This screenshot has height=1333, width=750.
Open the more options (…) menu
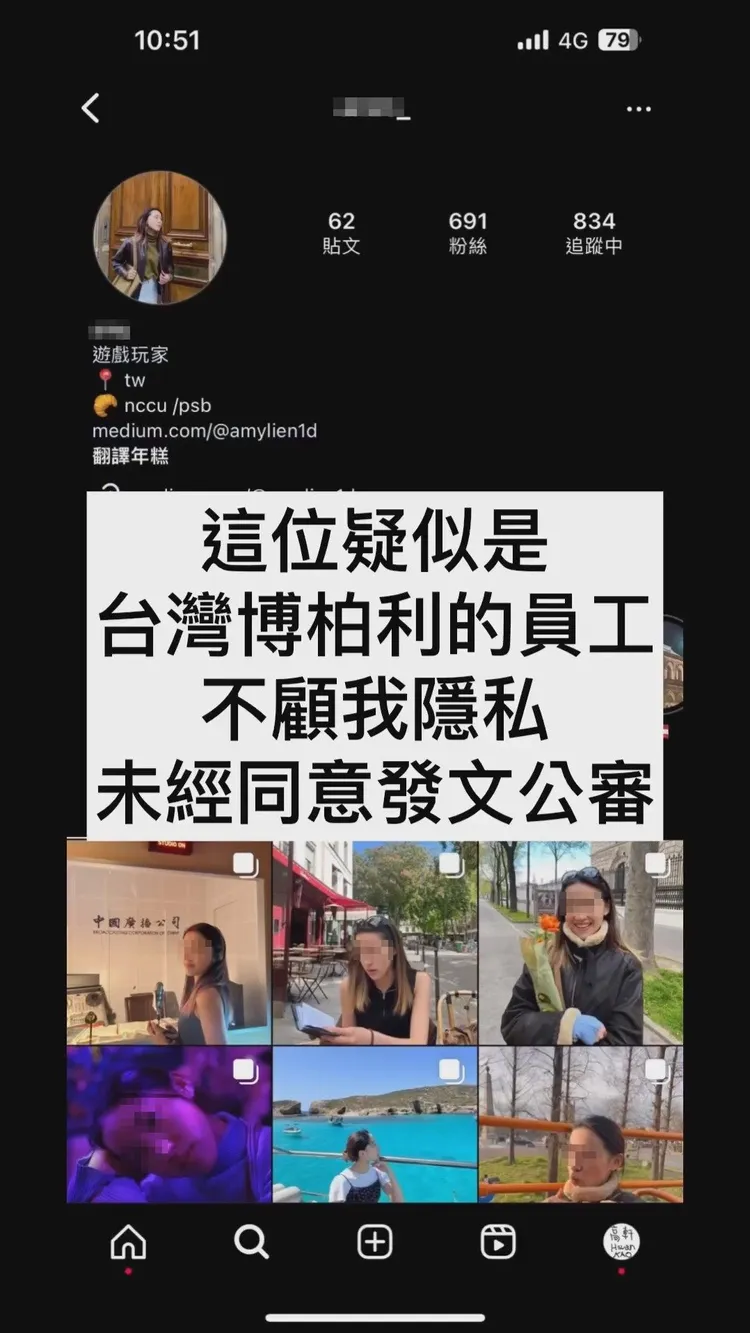(x=639, y=108)
